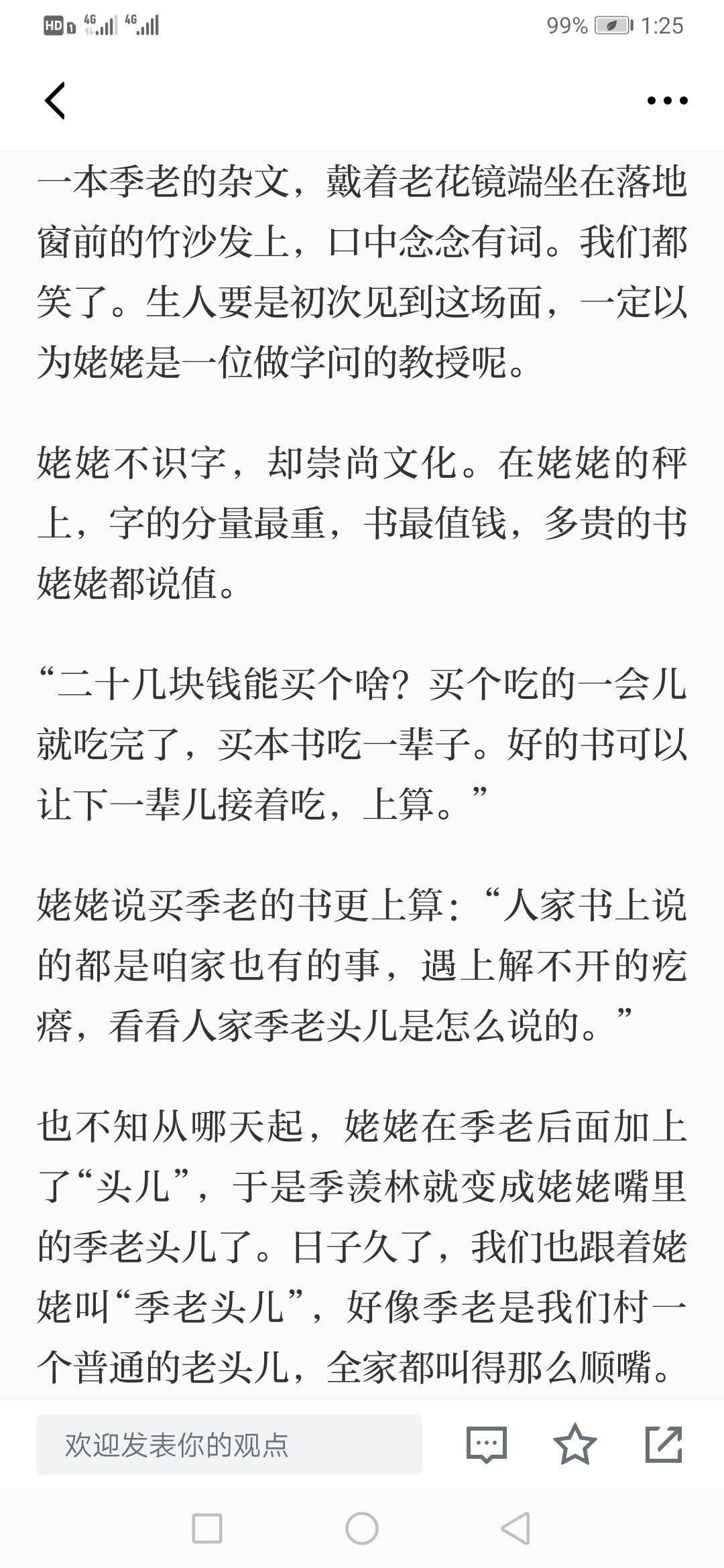Screen dimensions: 724x1568
Task: Tap the comment field 欢迎发表你的观点
Action: click(x=229, y=1445)
